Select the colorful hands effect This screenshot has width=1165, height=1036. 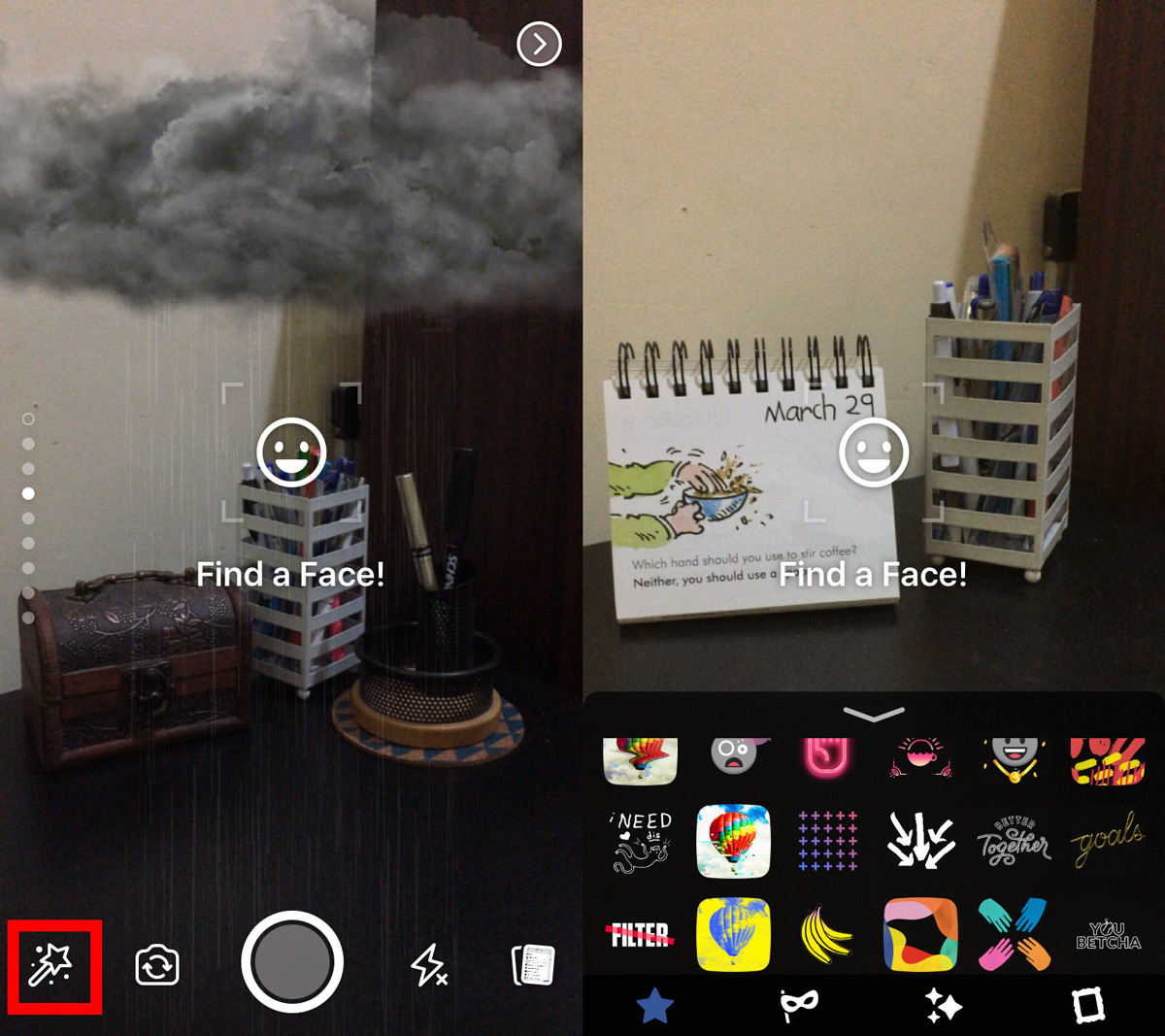1014,934
